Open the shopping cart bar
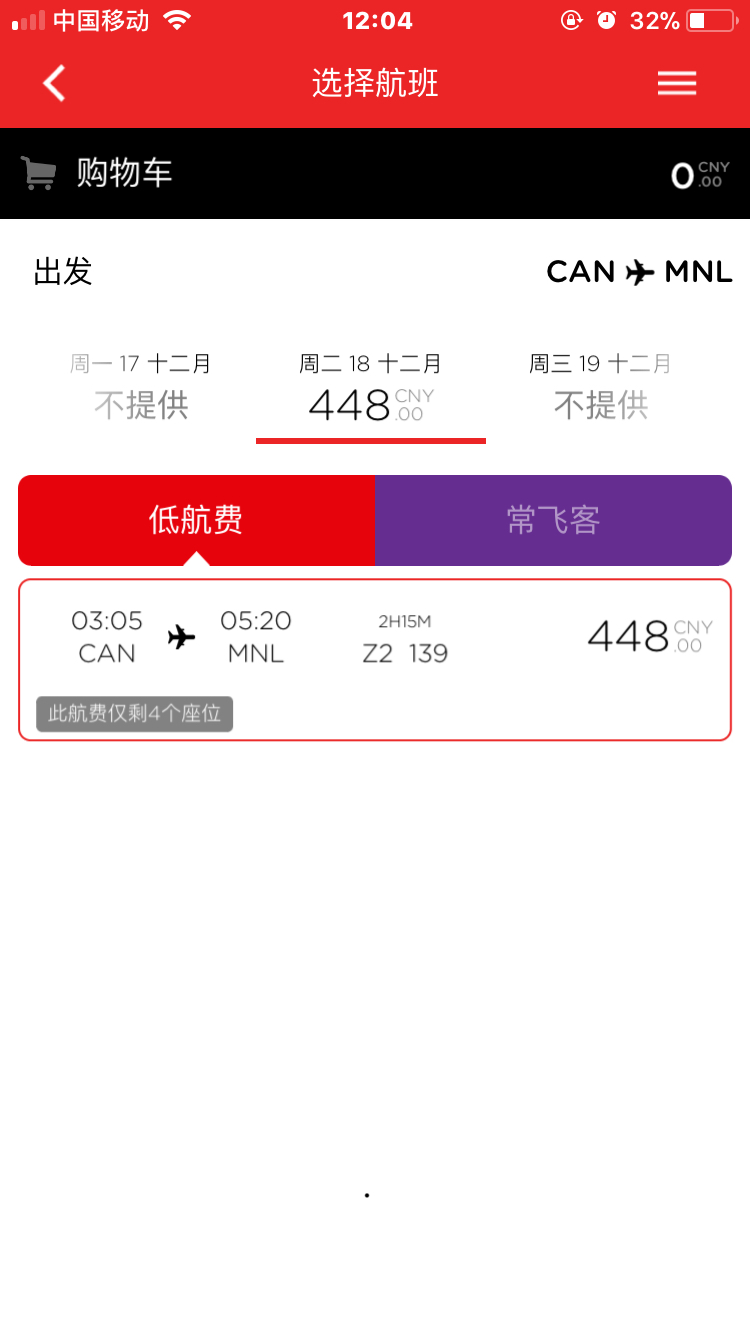This screenshot has height=1334, width=750. [375, 174]
